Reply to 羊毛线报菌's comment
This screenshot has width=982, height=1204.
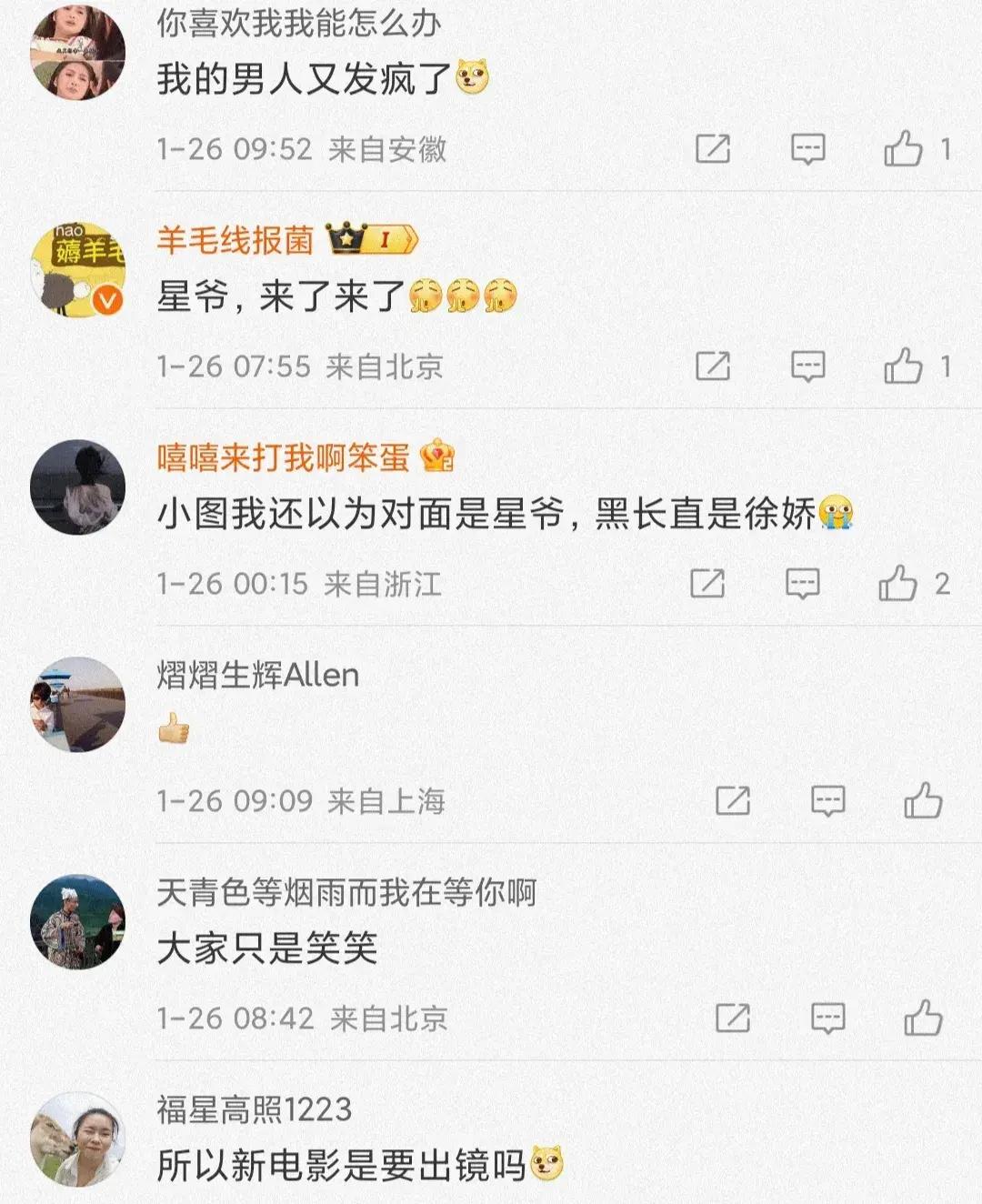[x=807, y=366]
